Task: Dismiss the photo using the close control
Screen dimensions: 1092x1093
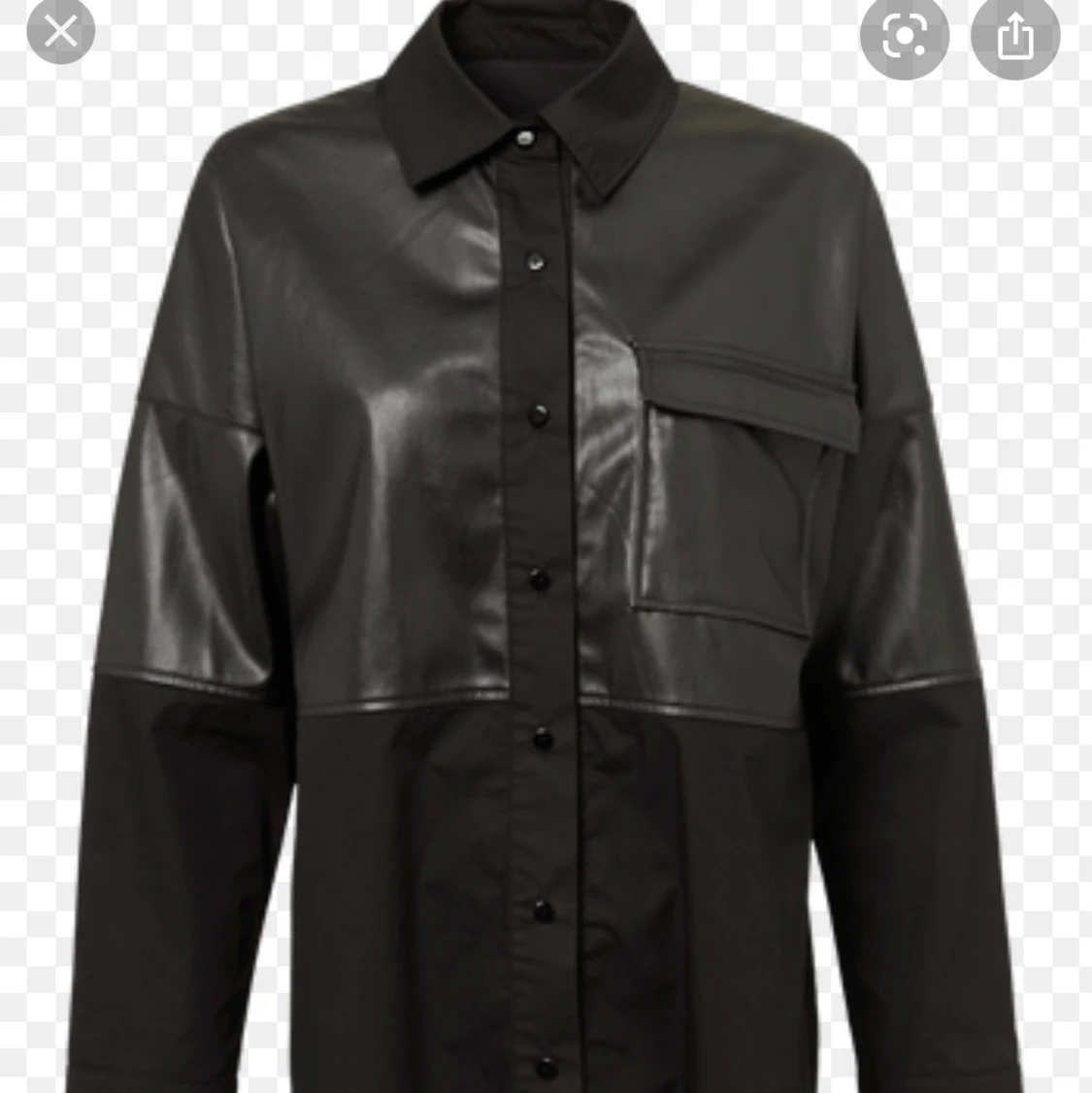Action: click(61, 29)
